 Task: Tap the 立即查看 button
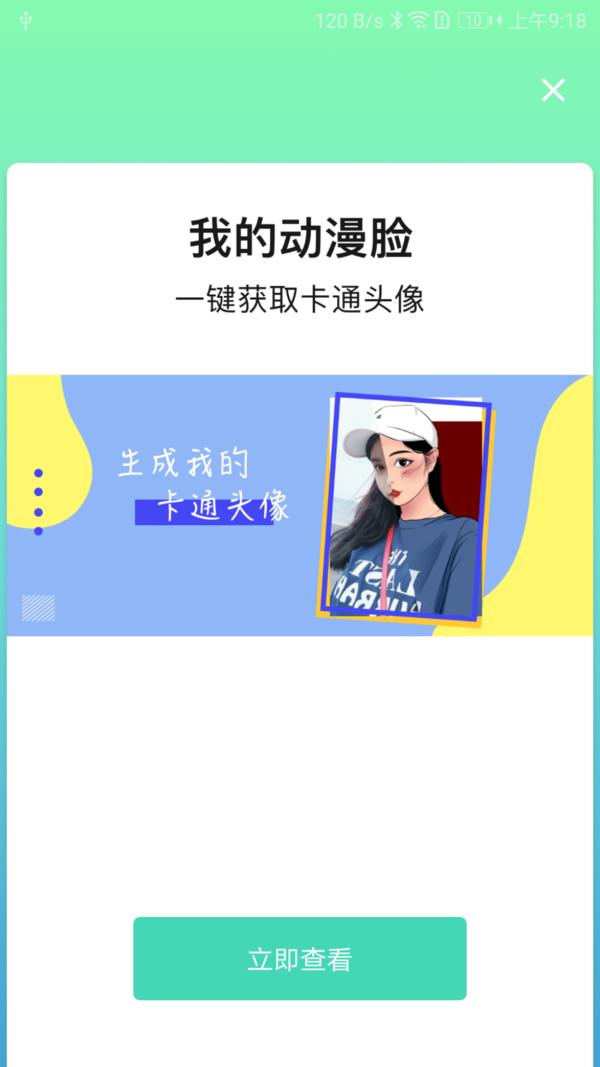pyautogui.click(x=299, y=958)
